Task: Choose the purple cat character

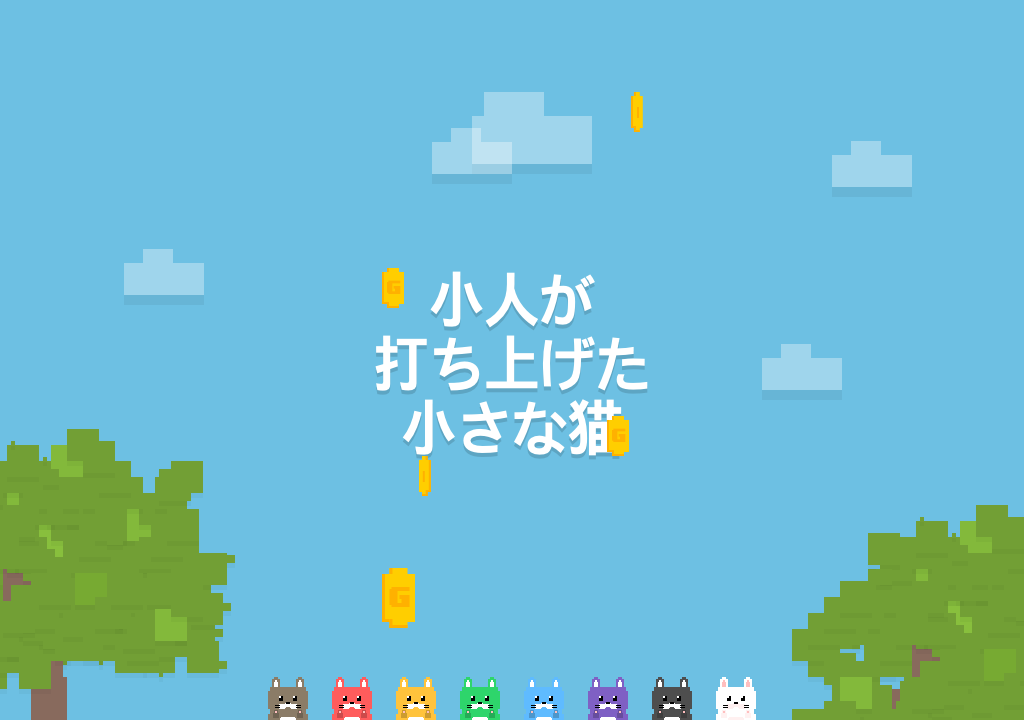Action: point(608,701)
